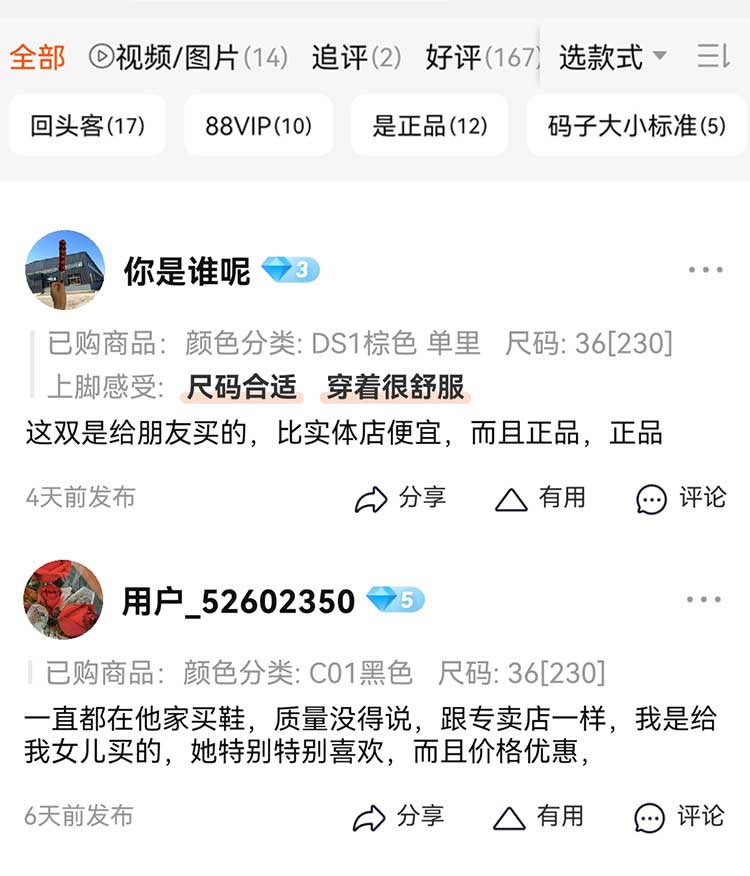Expand the 选款式 dropdown
The image size is (750, 876).
tap(613, 57)
